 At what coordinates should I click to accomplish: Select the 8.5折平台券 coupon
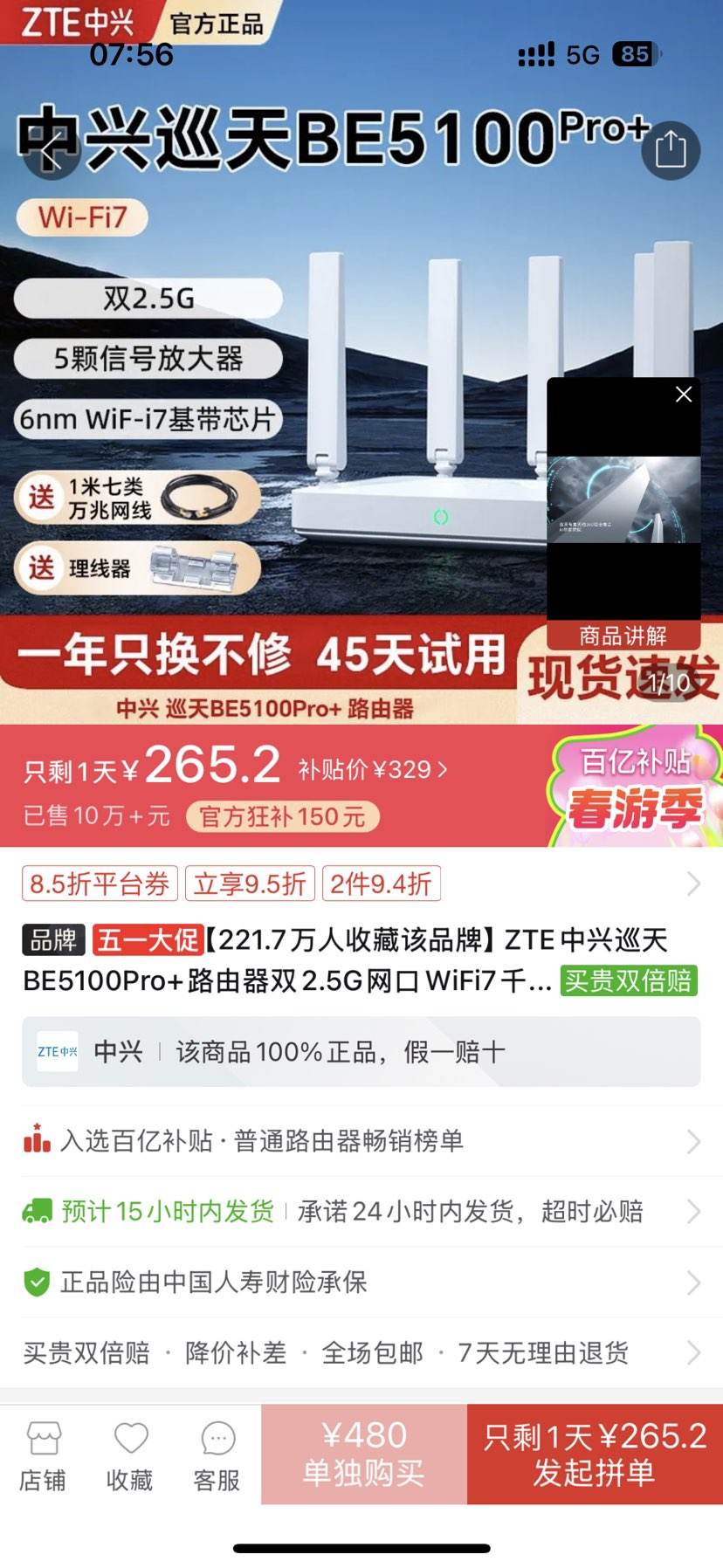pyautogui.click(x=99, y=884)
